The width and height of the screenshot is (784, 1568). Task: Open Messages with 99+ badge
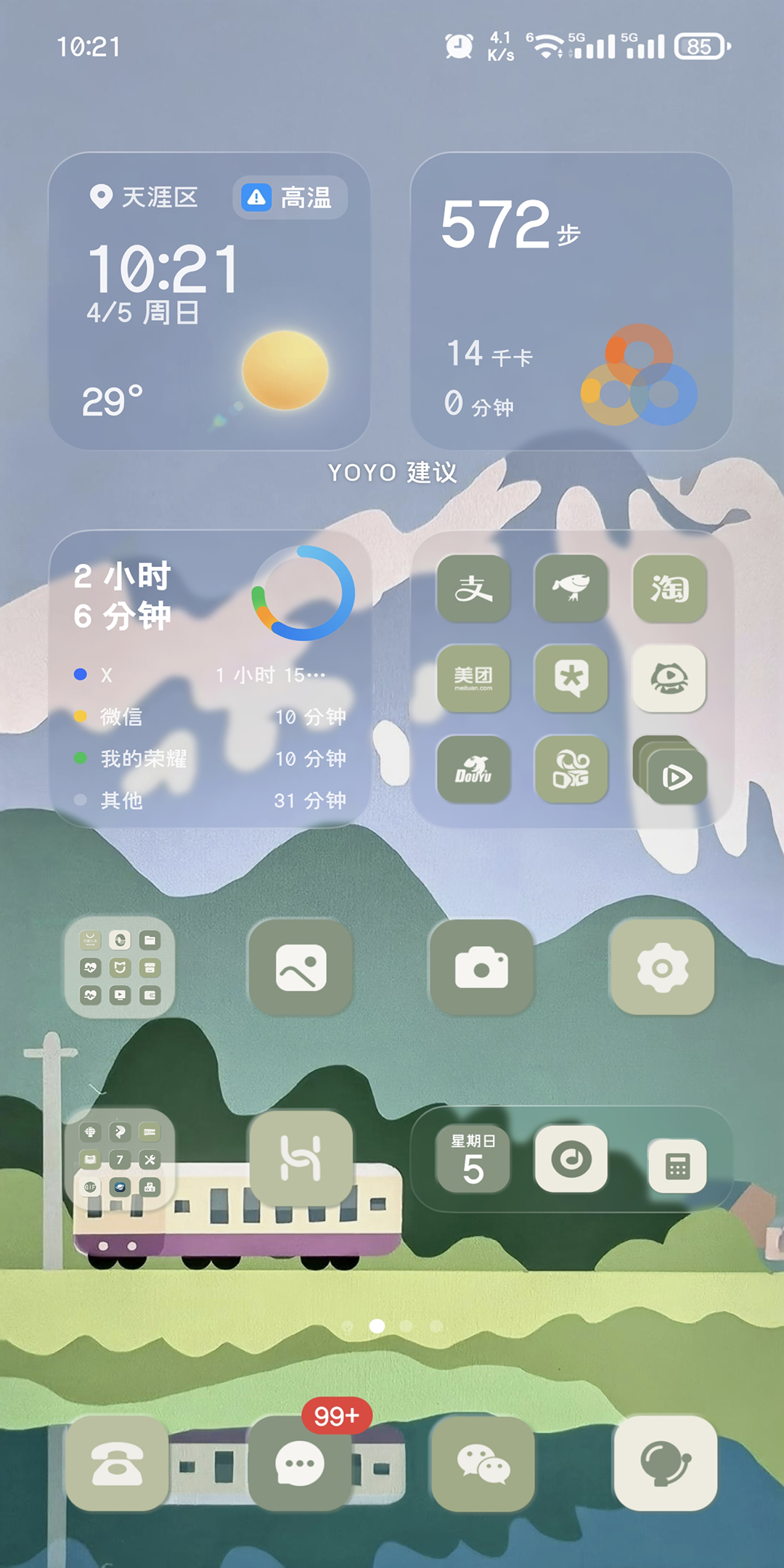(300, 1463)
